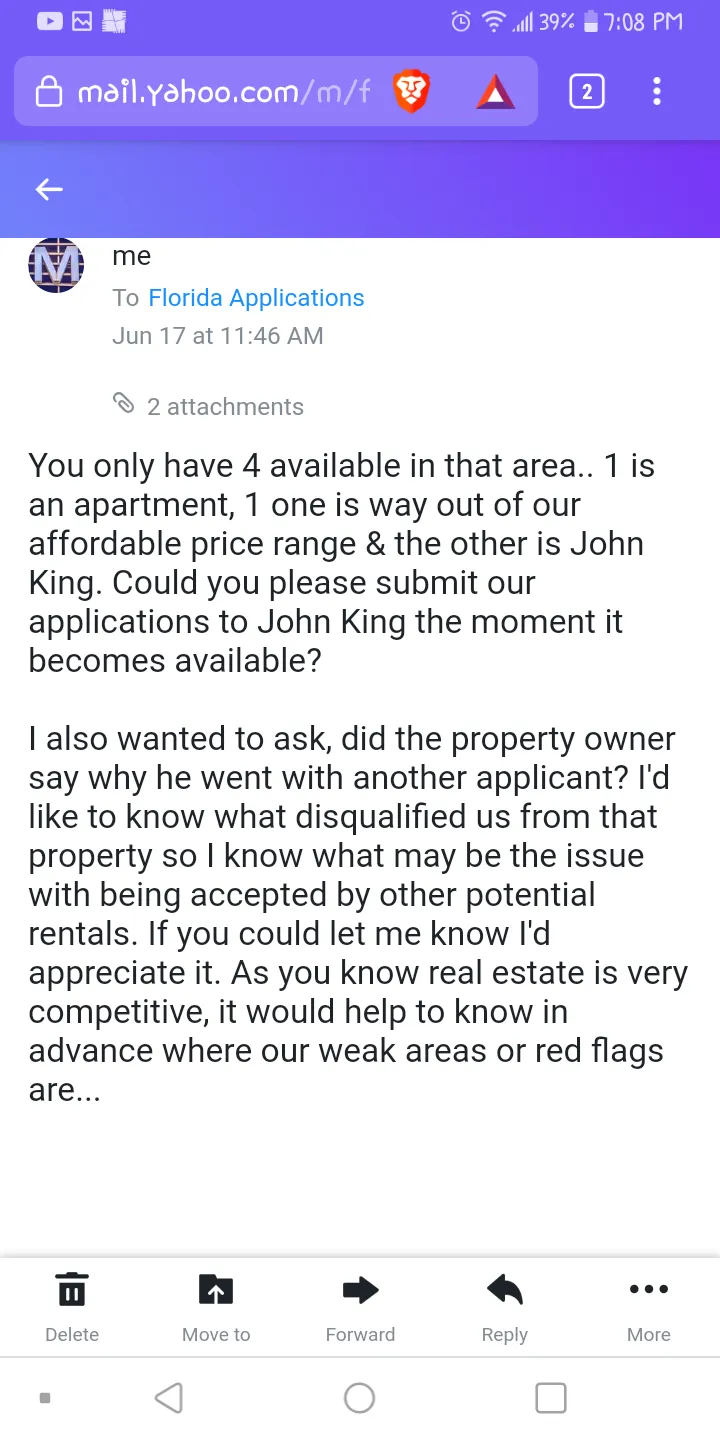Screen dimensions: 720x1440
Task: Open the More actions menu
Action: pos(648,1307)
